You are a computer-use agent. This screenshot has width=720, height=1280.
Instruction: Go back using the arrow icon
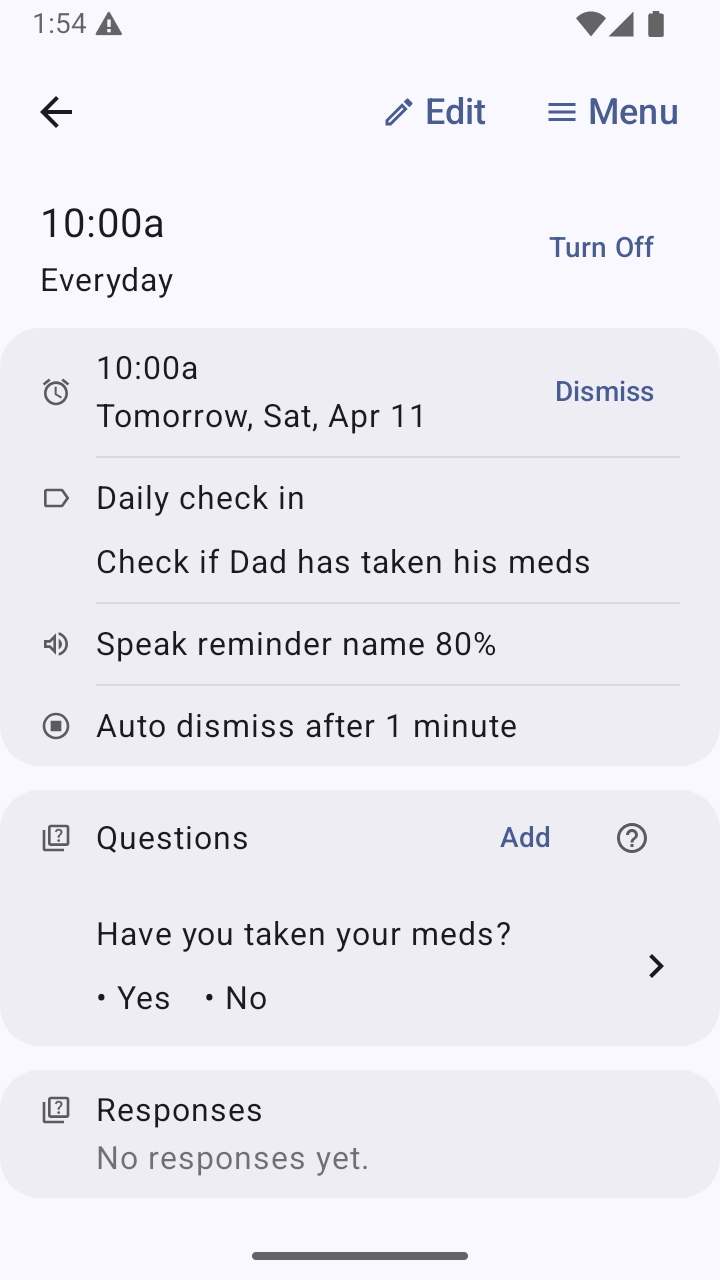click(x=56, y=112)
